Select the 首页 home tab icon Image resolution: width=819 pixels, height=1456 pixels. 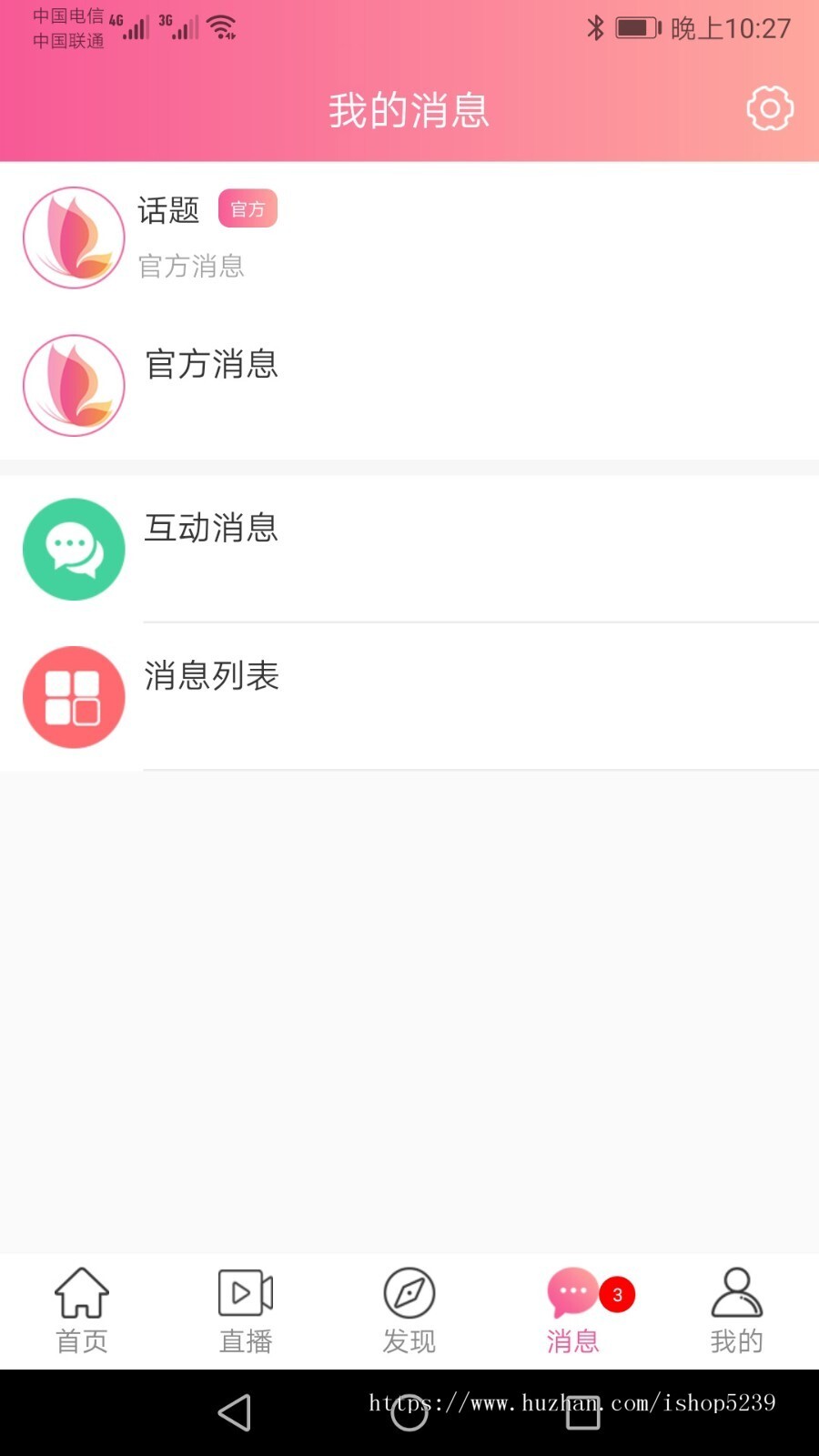81,1292
